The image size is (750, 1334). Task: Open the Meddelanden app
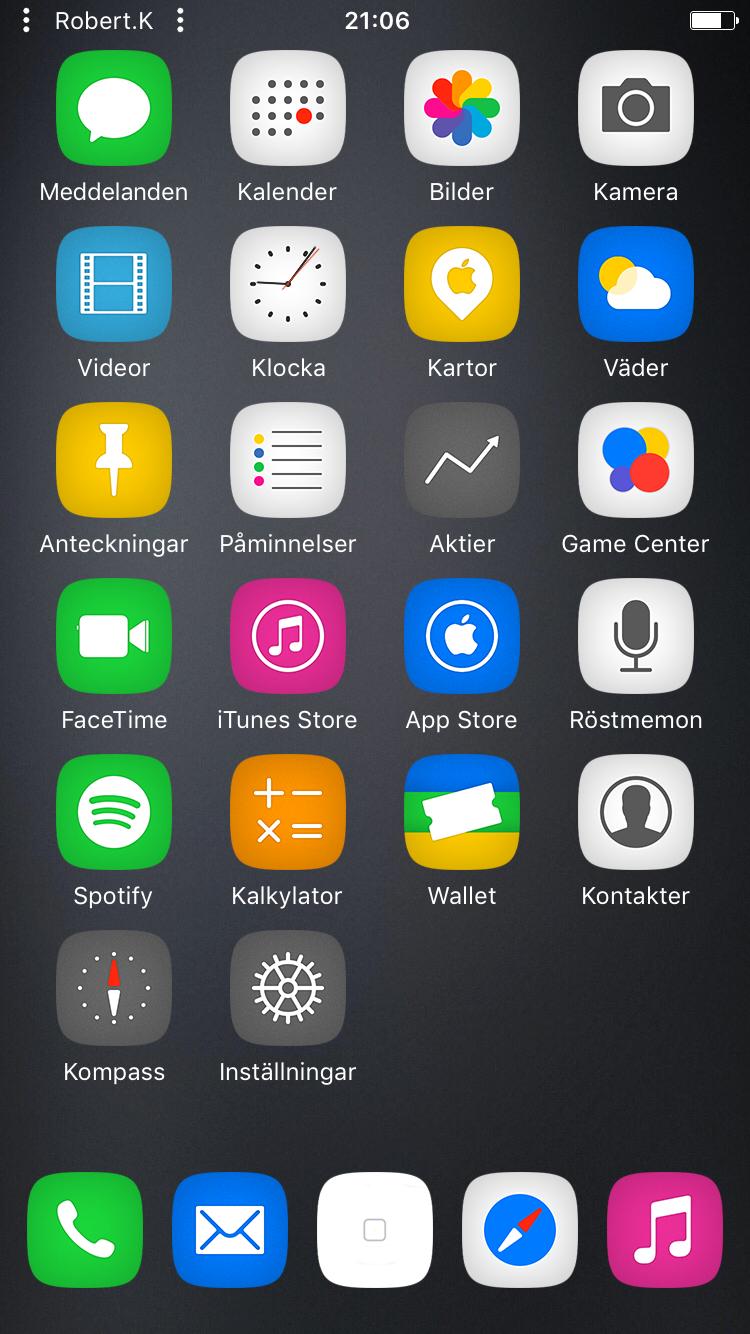pyautogui.click(x=114, y=108)
